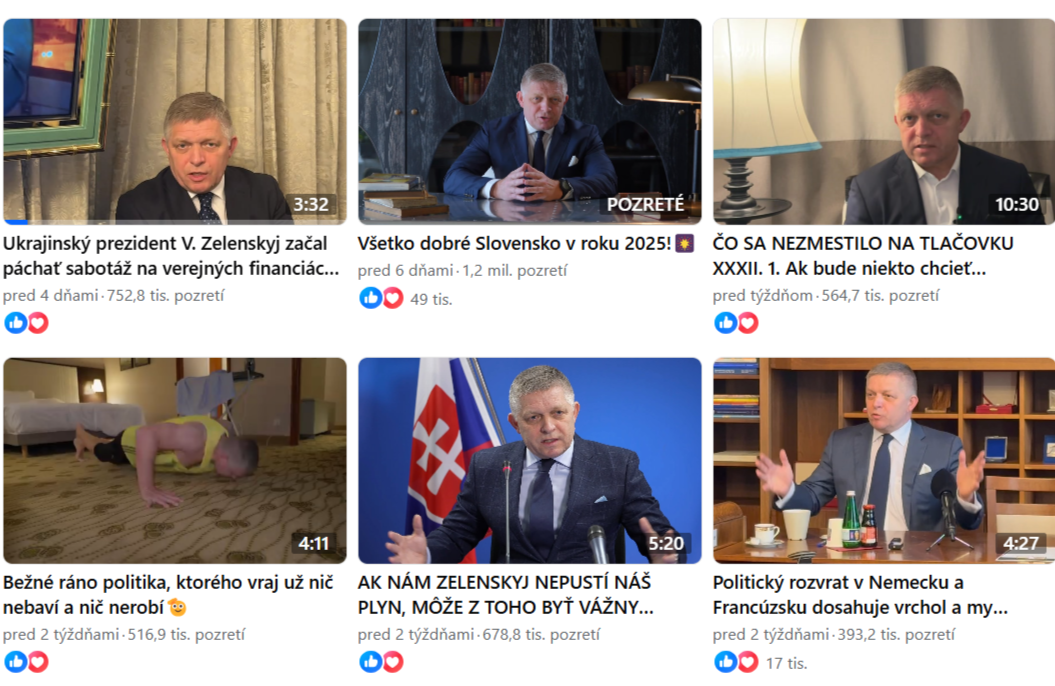View reactions under AK NÁM ZELENSKYJ NEPUSTÍ video

pyautogui.click(x=382, y=662)
